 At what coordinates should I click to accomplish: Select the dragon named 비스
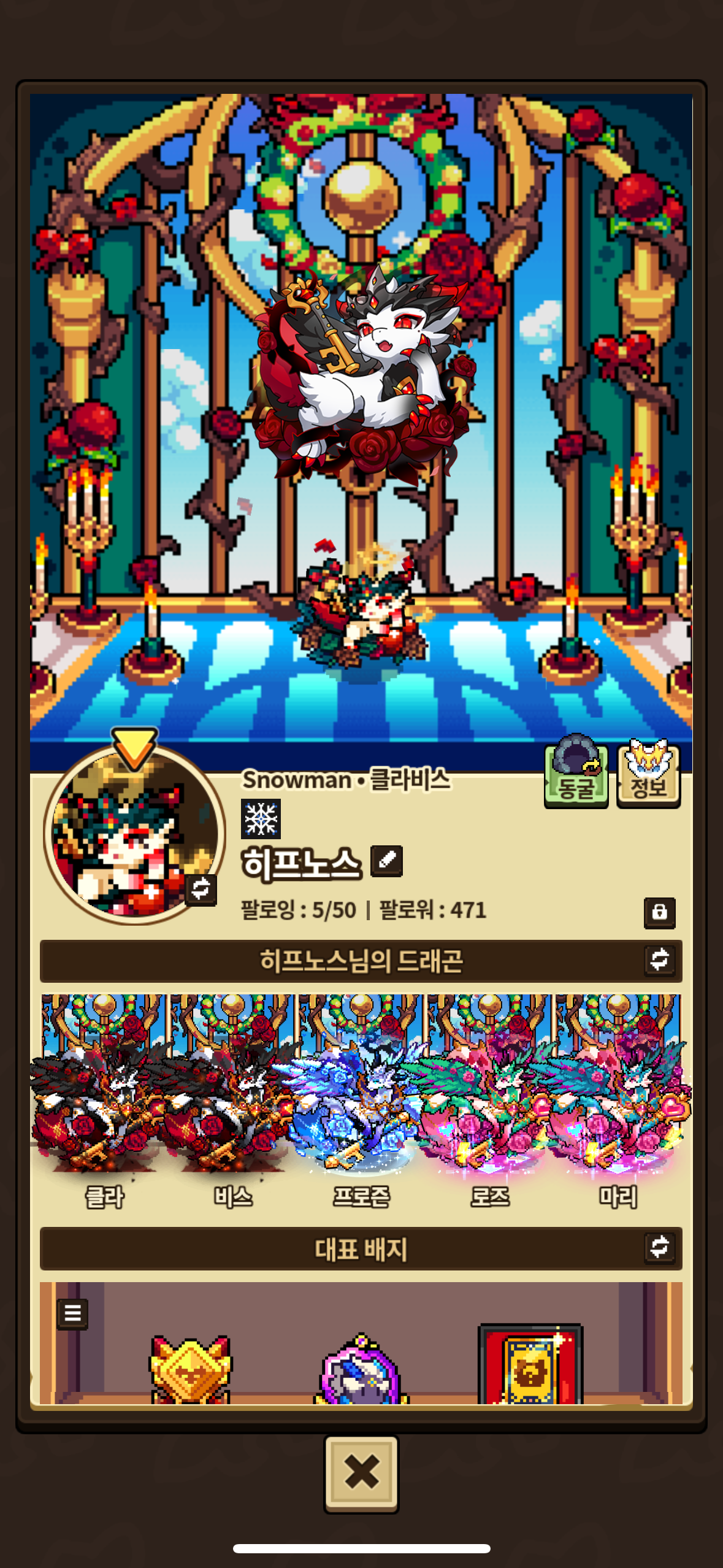point(232,1098)
